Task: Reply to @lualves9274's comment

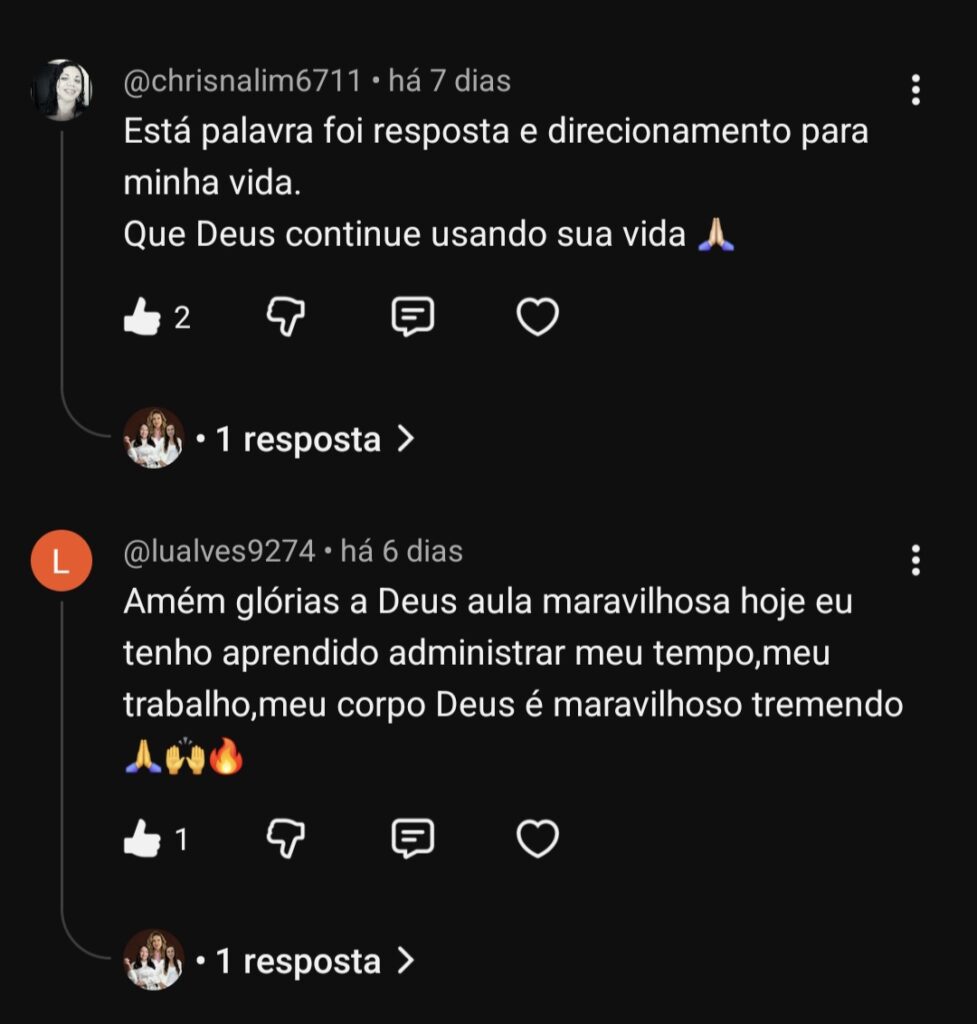Action: 410,838
